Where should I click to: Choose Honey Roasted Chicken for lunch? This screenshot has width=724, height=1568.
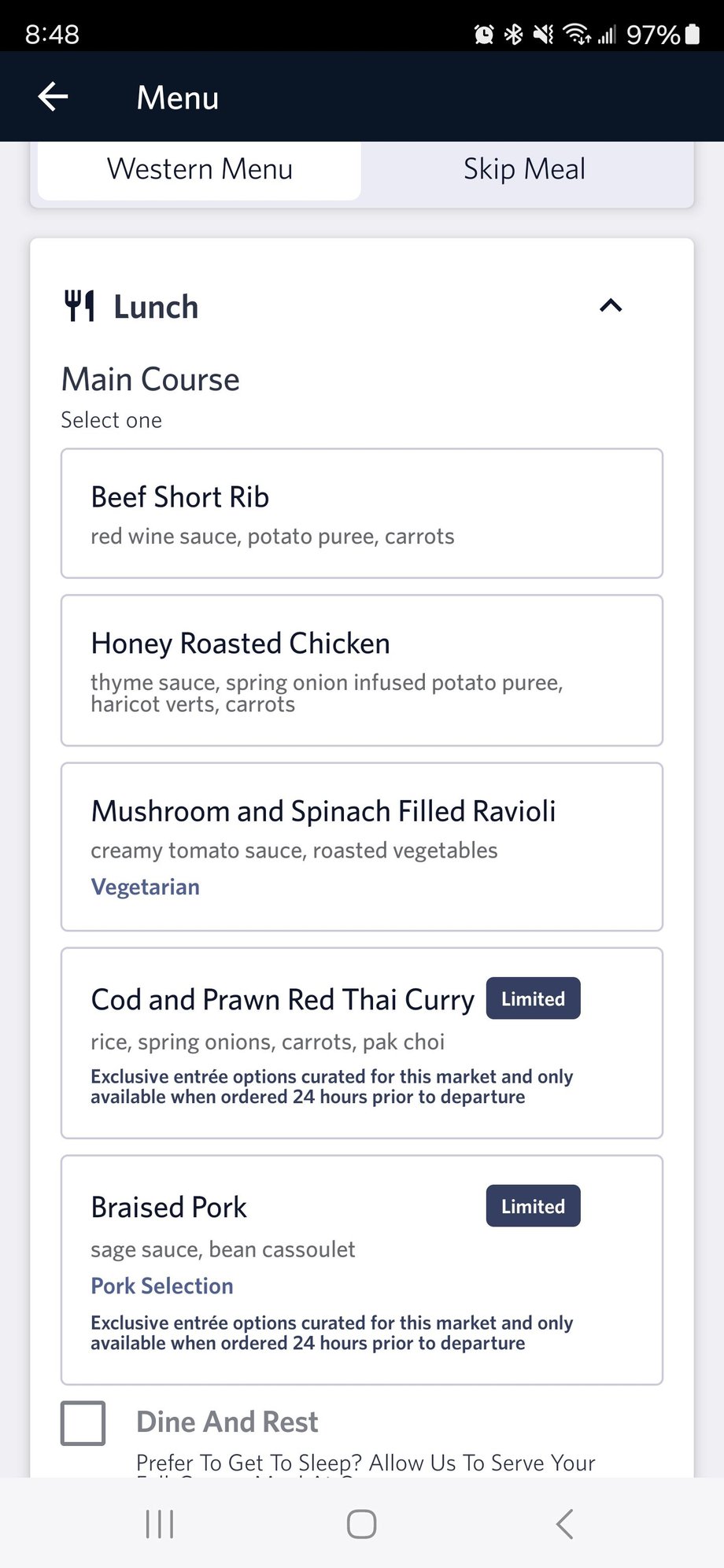[x=361, y=670]
